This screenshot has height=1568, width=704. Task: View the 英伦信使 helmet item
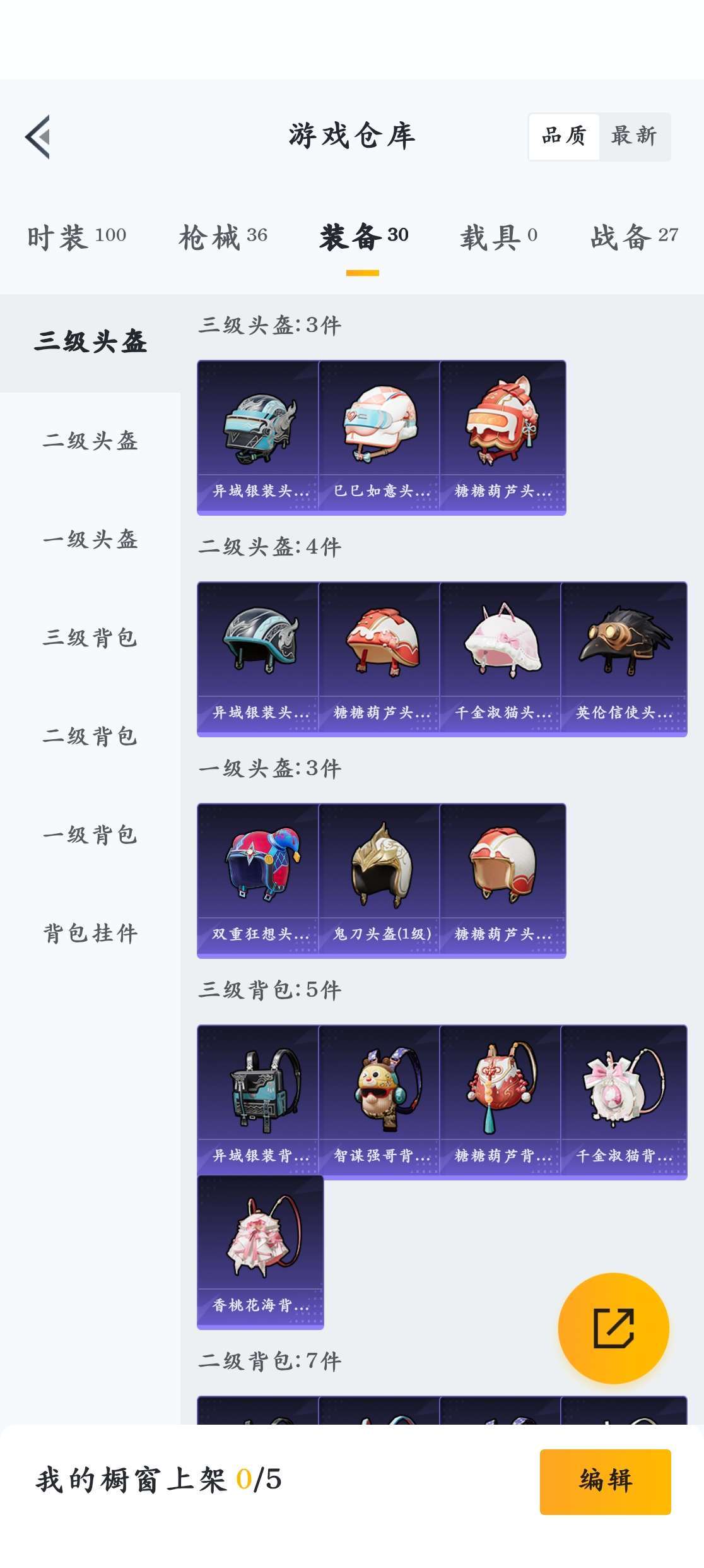(623, 658)
